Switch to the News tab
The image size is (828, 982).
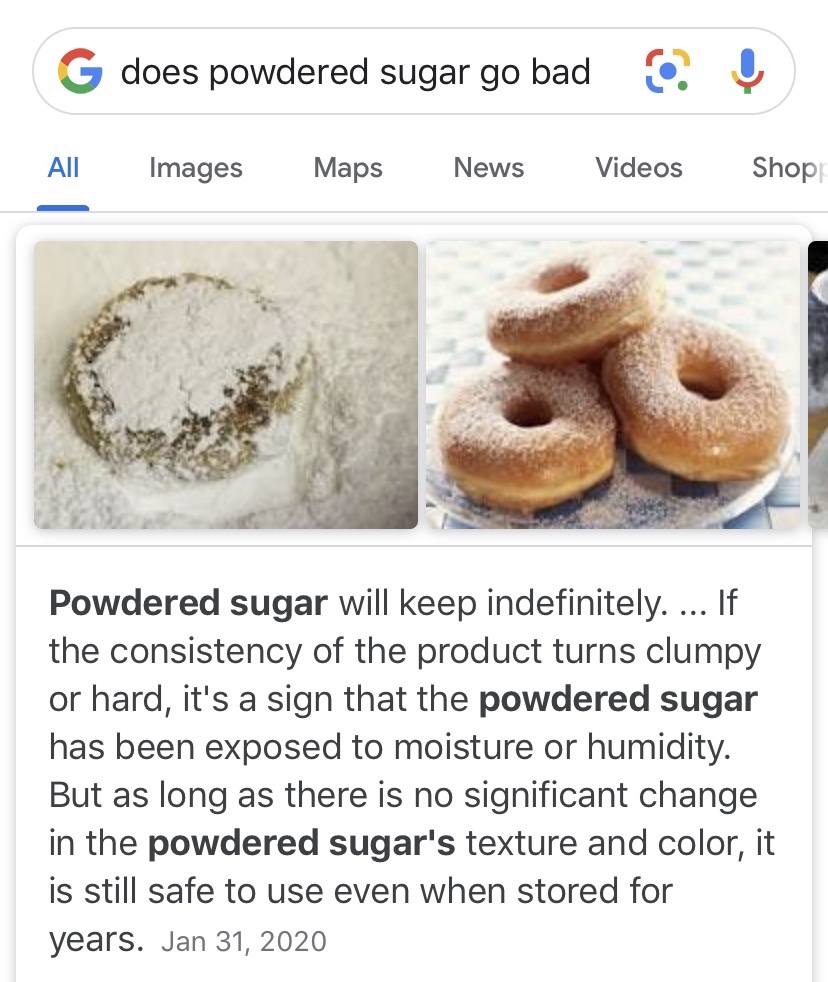click(489, 168)
